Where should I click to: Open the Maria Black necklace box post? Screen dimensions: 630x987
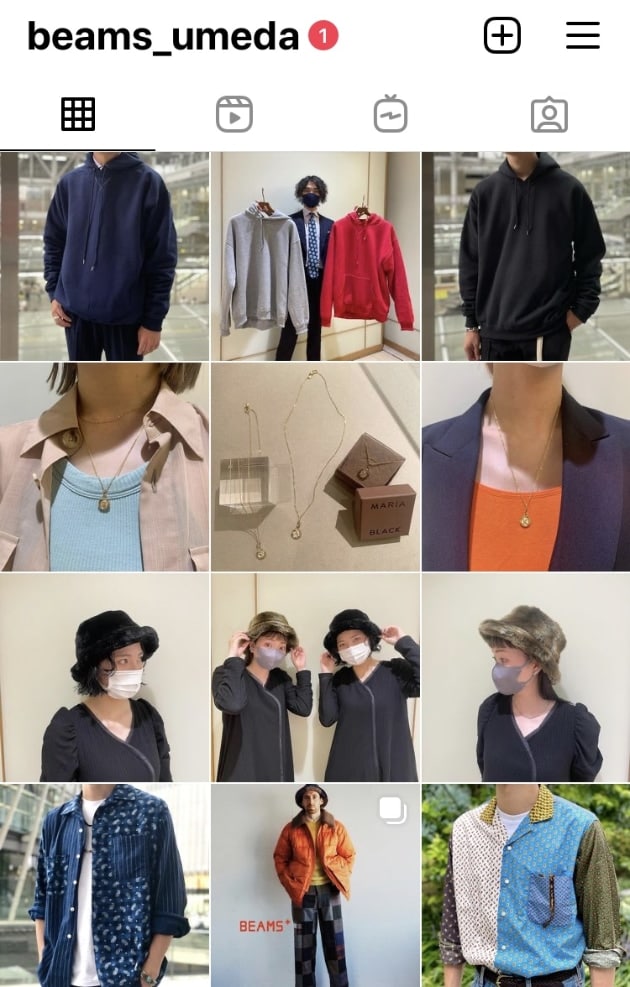[x=315, y=467]
